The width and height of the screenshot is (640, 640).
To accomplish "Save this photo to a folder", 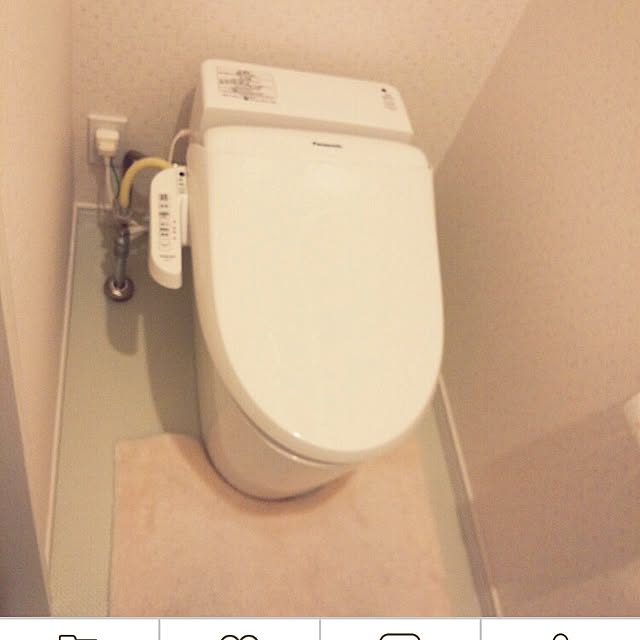I will [x=79, y=634].
